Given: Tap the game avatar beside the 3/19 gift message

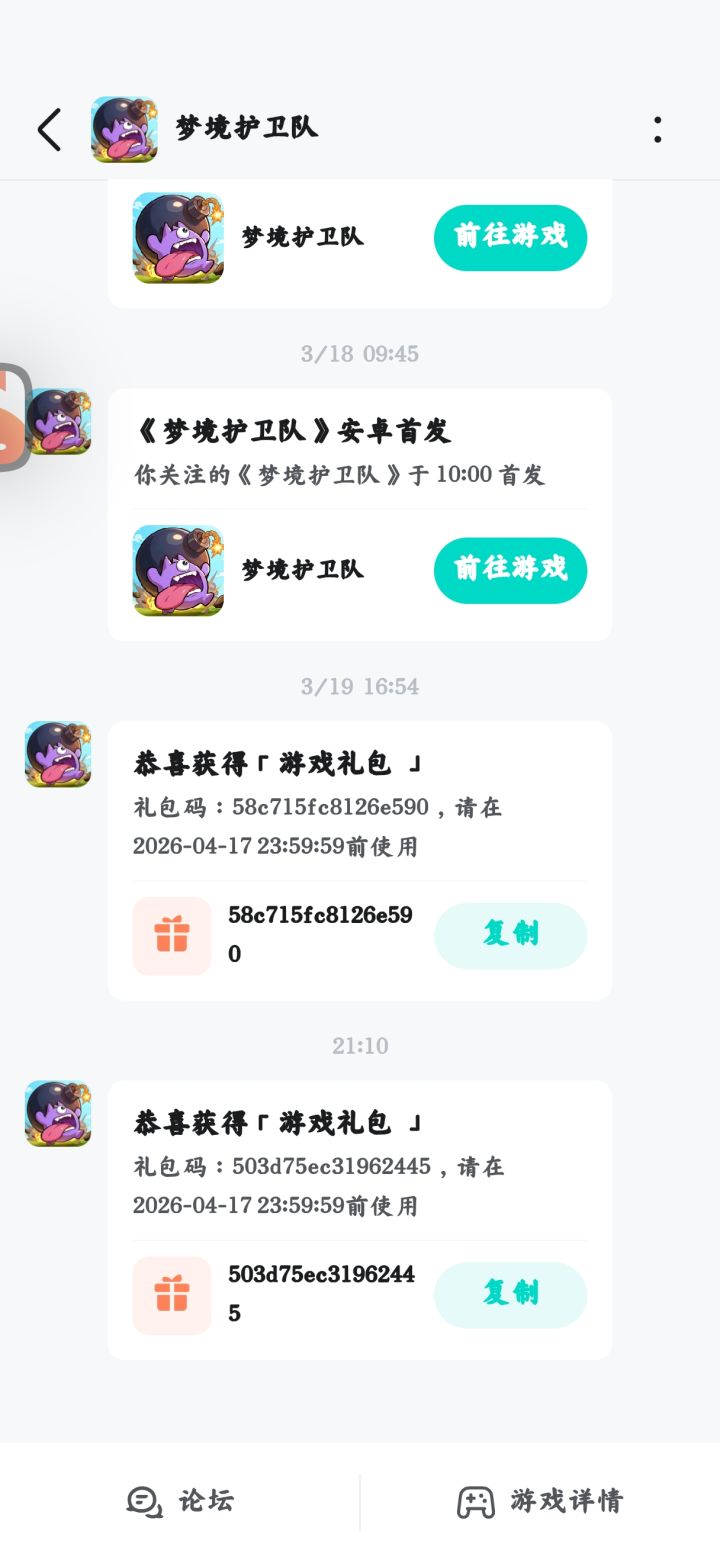Looking at the screenshot, I should [57, 755].
